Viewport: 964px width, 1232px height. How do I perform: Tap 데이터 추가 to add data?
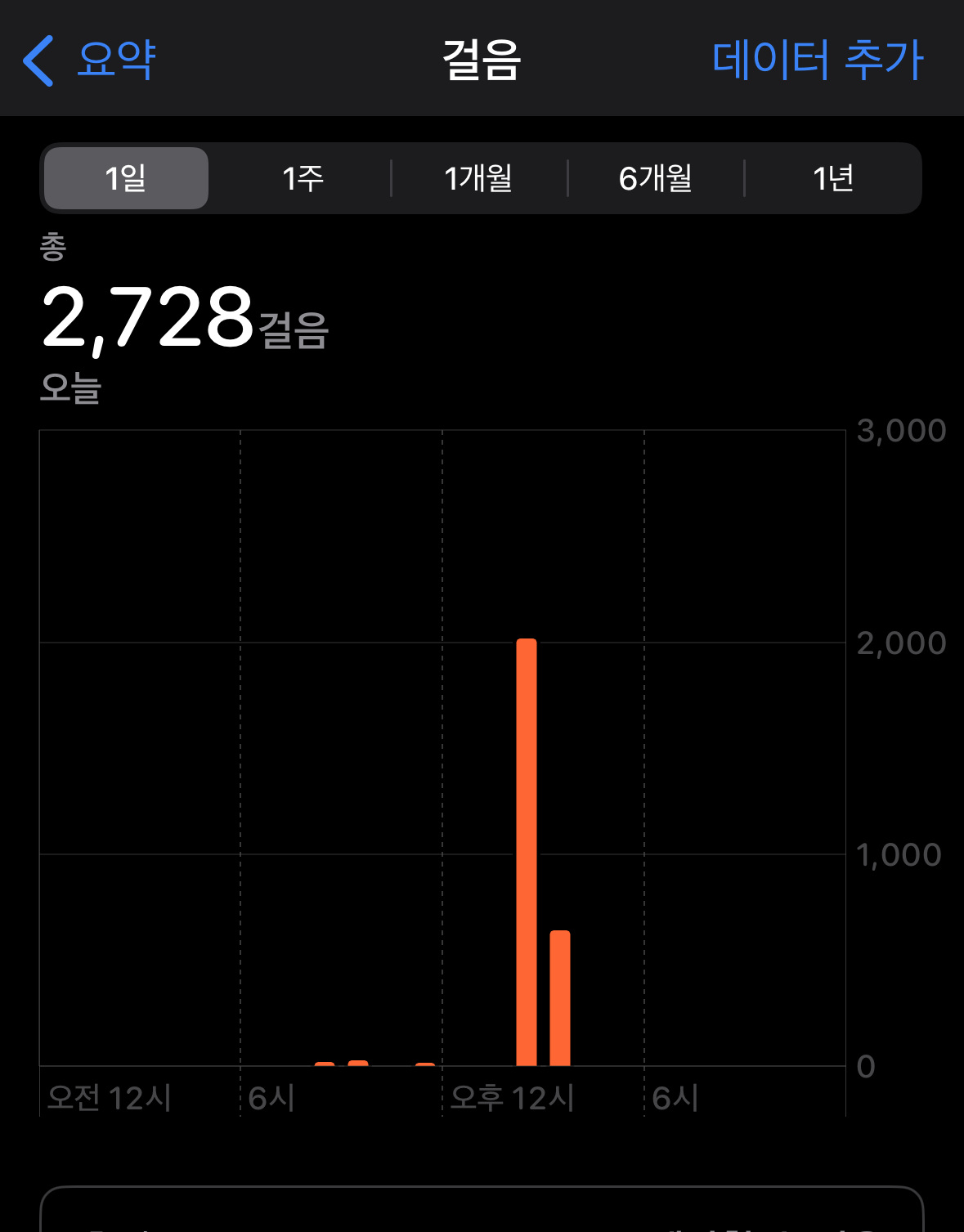click(817, 60)
